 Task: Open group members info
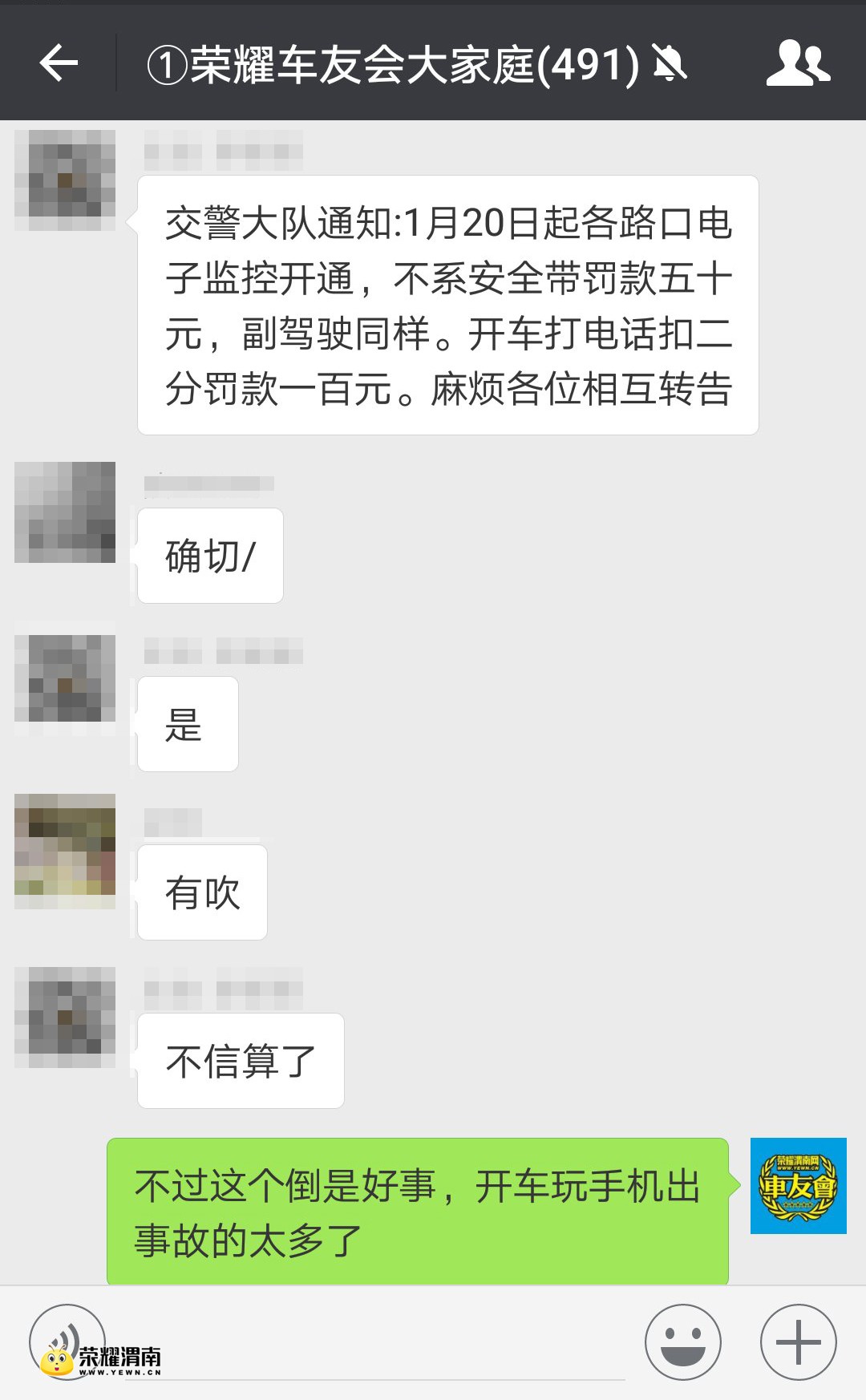click(x=797, y=63)
